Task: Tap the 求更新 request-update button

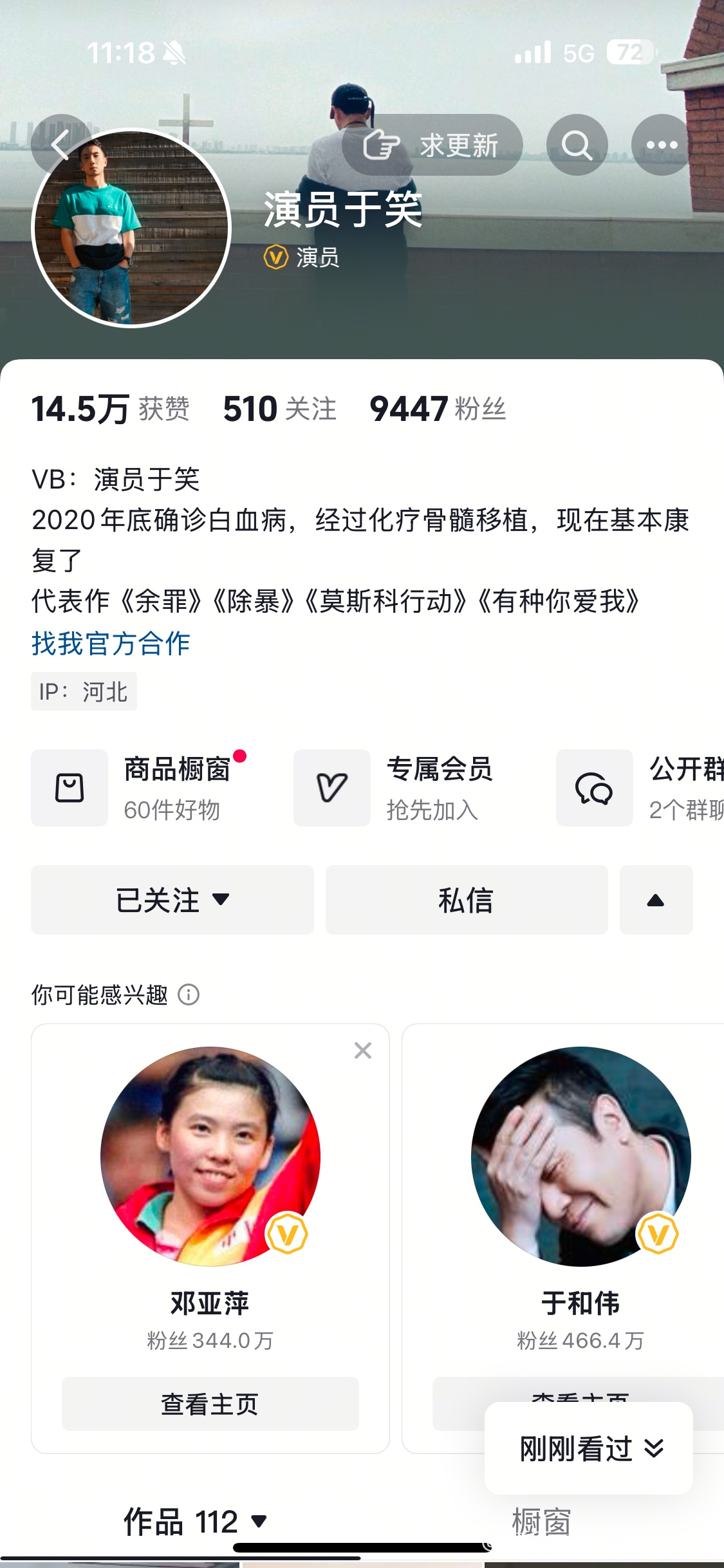Action: pyautogui.click(x=432, y=145)
